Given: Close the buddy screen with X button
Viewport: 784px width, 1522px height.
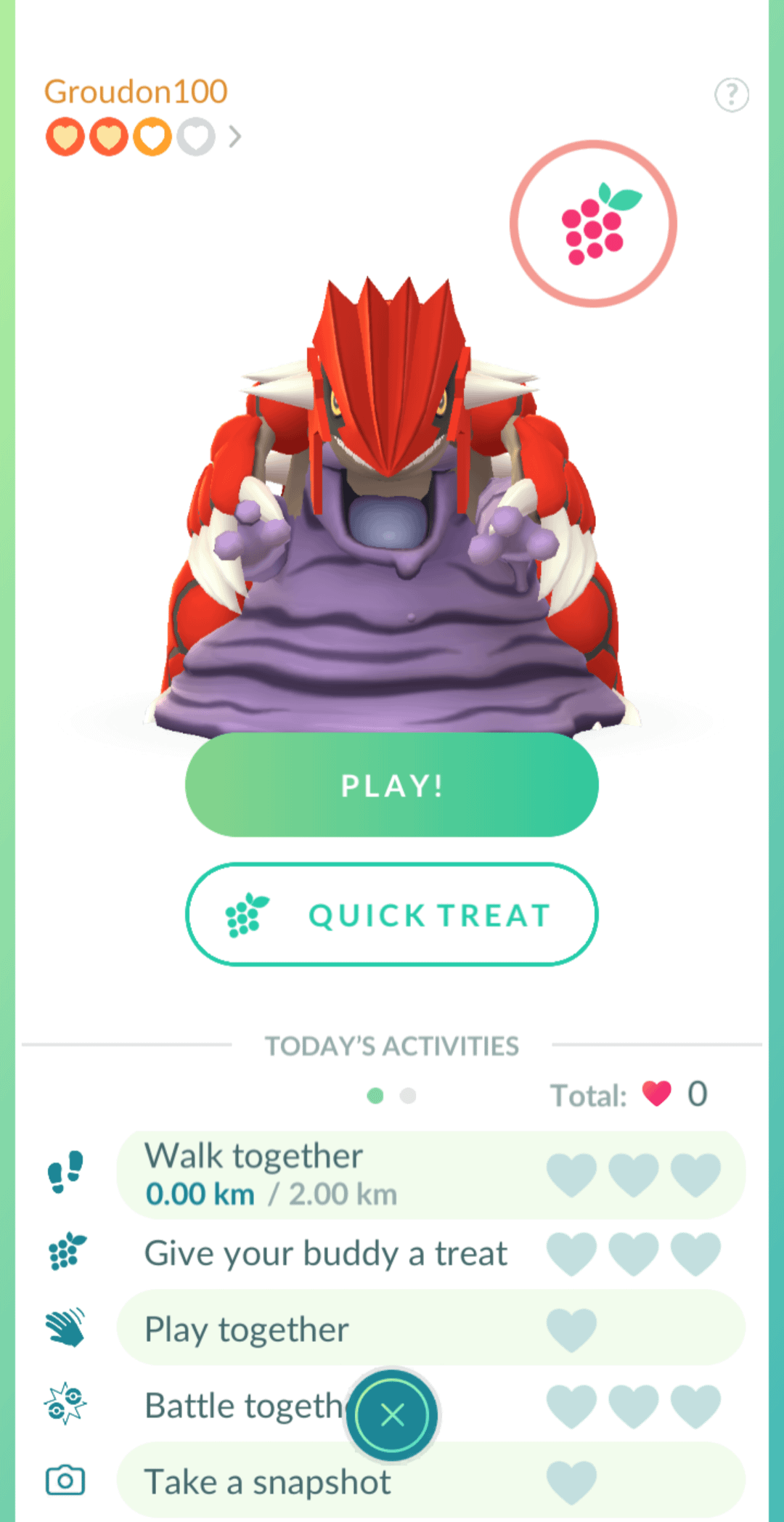Looking at the screenshot, I should [x=392, y=1415].
